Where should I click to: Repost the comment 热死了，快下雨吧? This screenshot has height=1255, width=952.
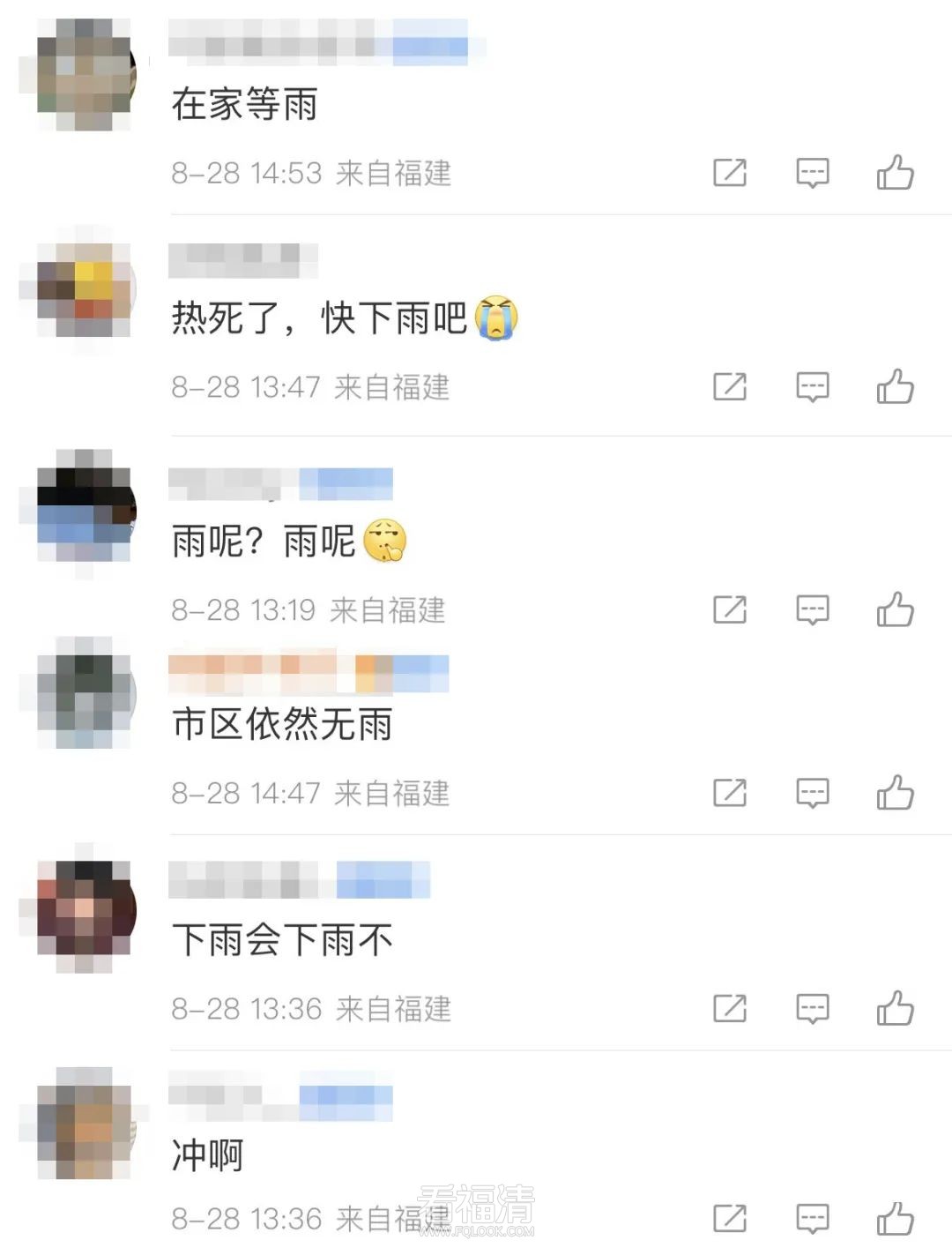(x=730, y=386)
